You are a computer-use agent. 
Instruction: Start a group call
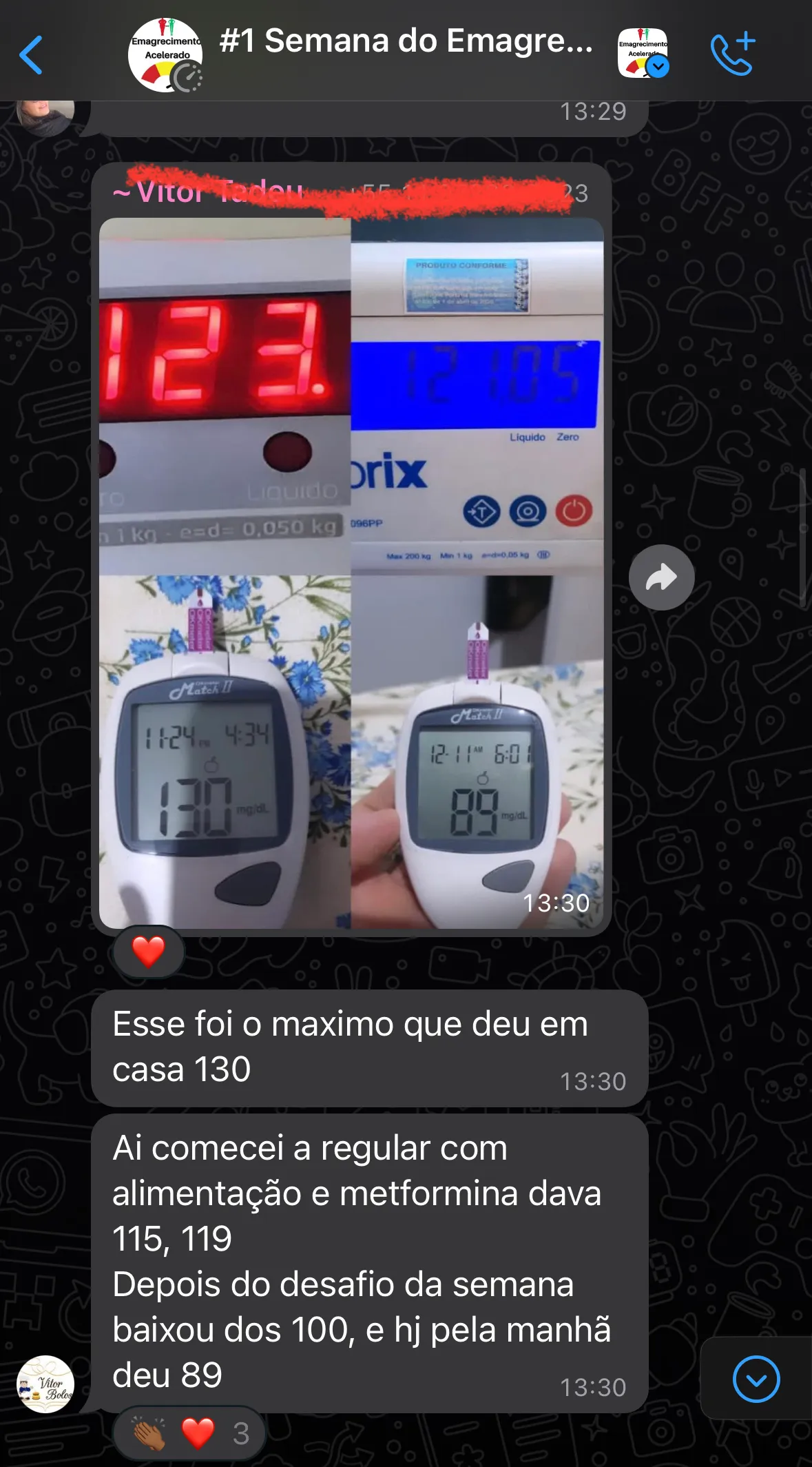[733, 54]
